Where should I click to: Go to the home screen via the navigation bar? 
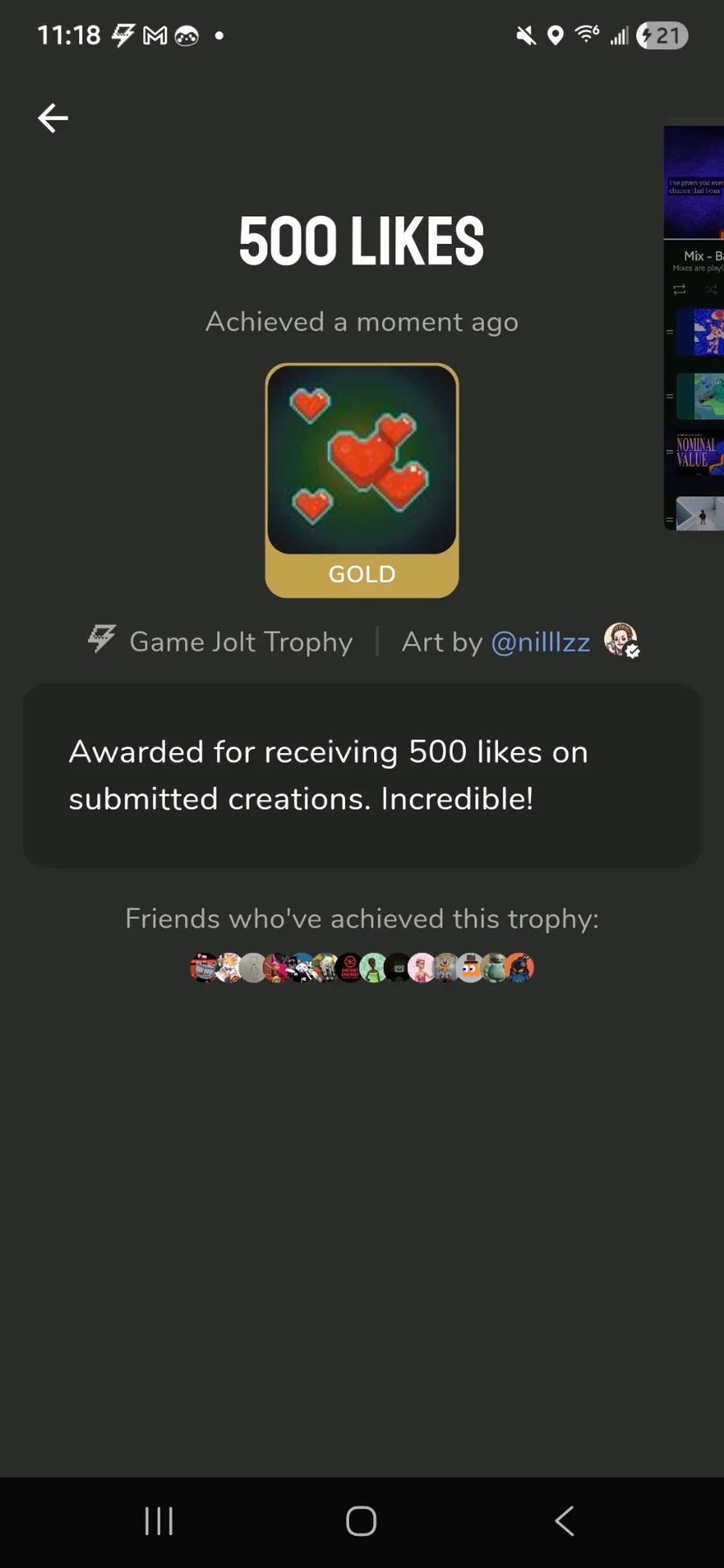point(361,1521)
